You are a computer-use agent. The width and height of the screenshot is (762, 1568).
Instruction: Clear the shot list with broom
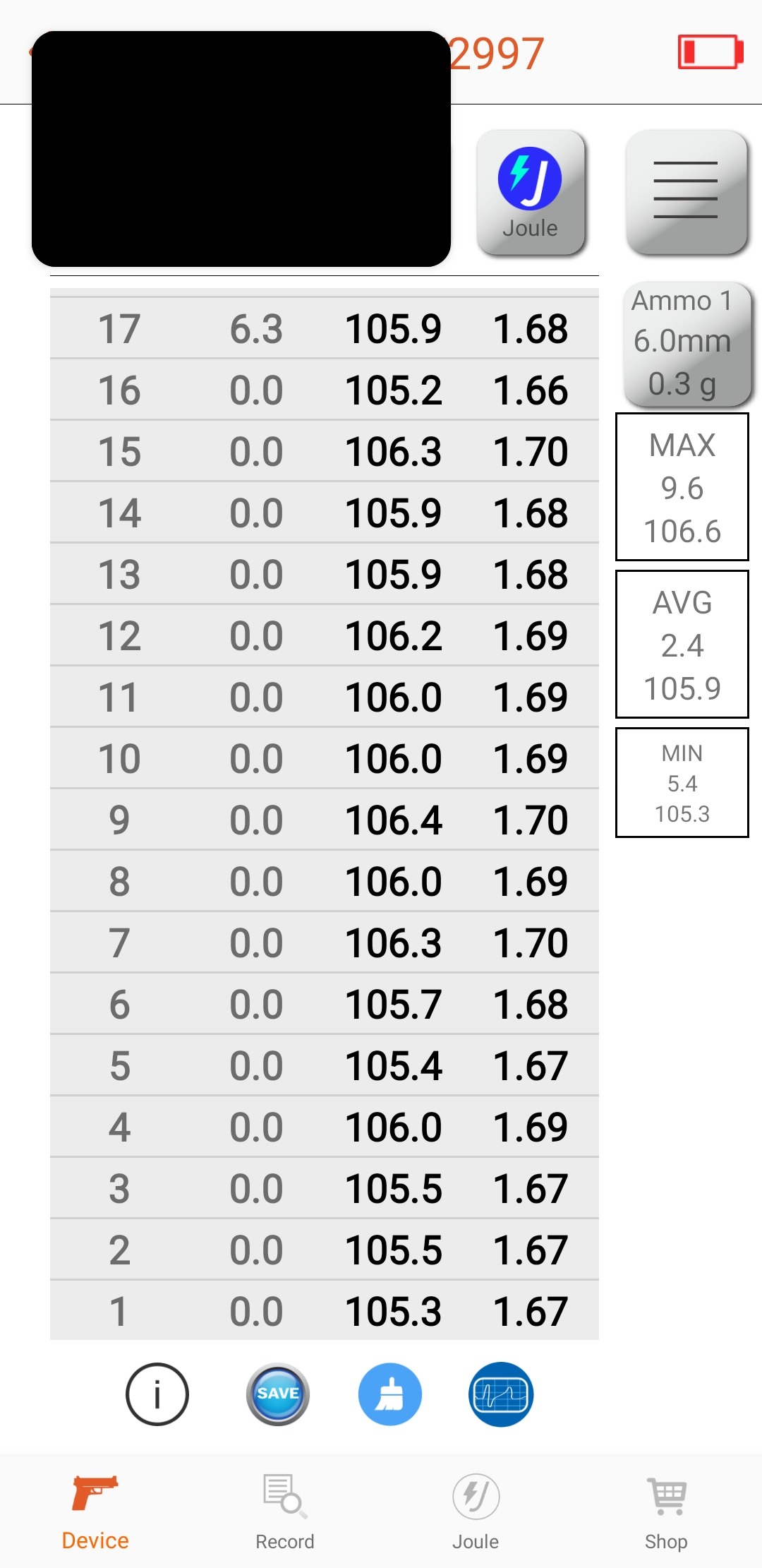coord(390,1394)
